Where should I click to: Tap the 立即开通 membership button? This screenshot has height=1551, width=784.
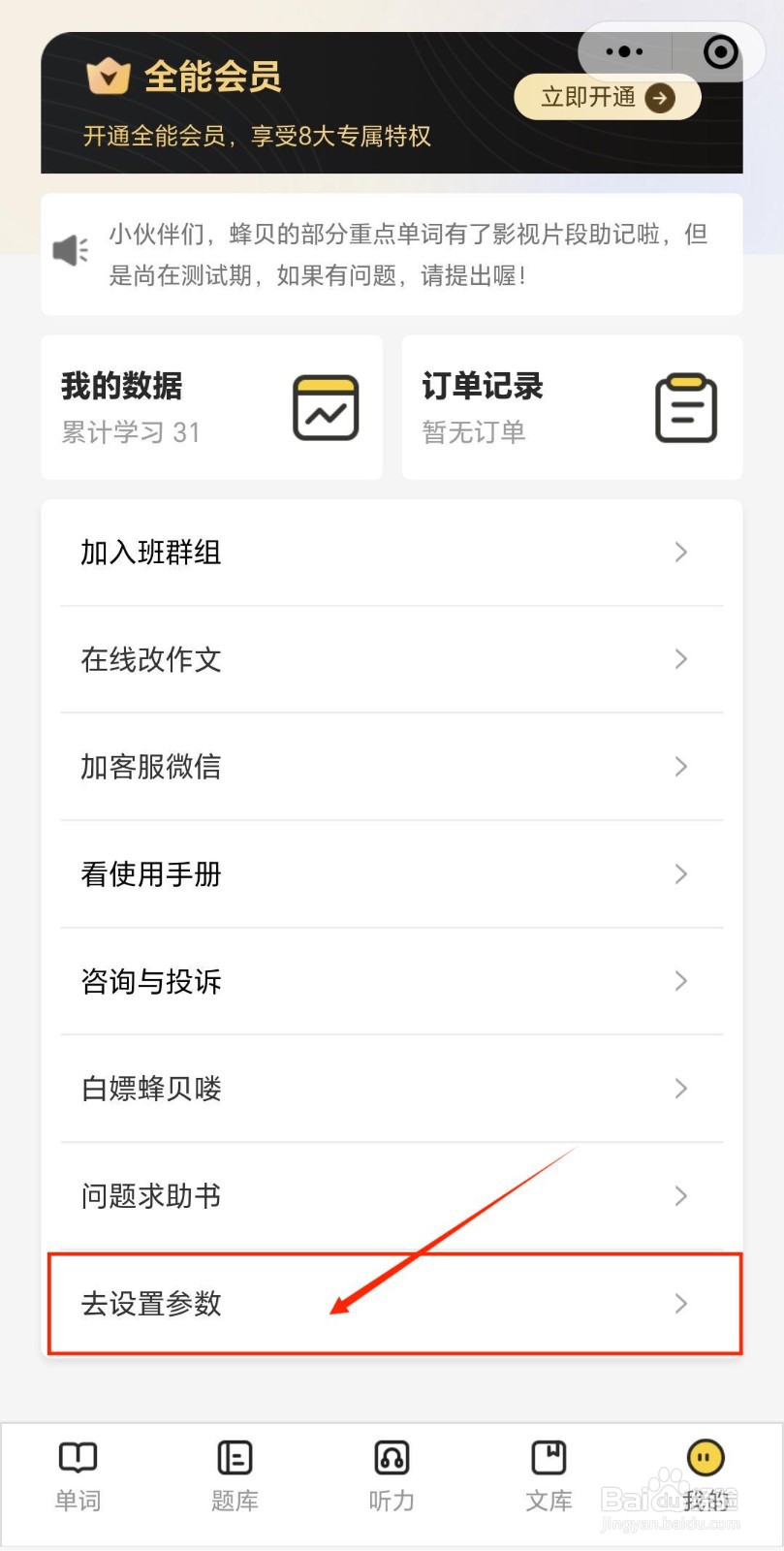607,97
